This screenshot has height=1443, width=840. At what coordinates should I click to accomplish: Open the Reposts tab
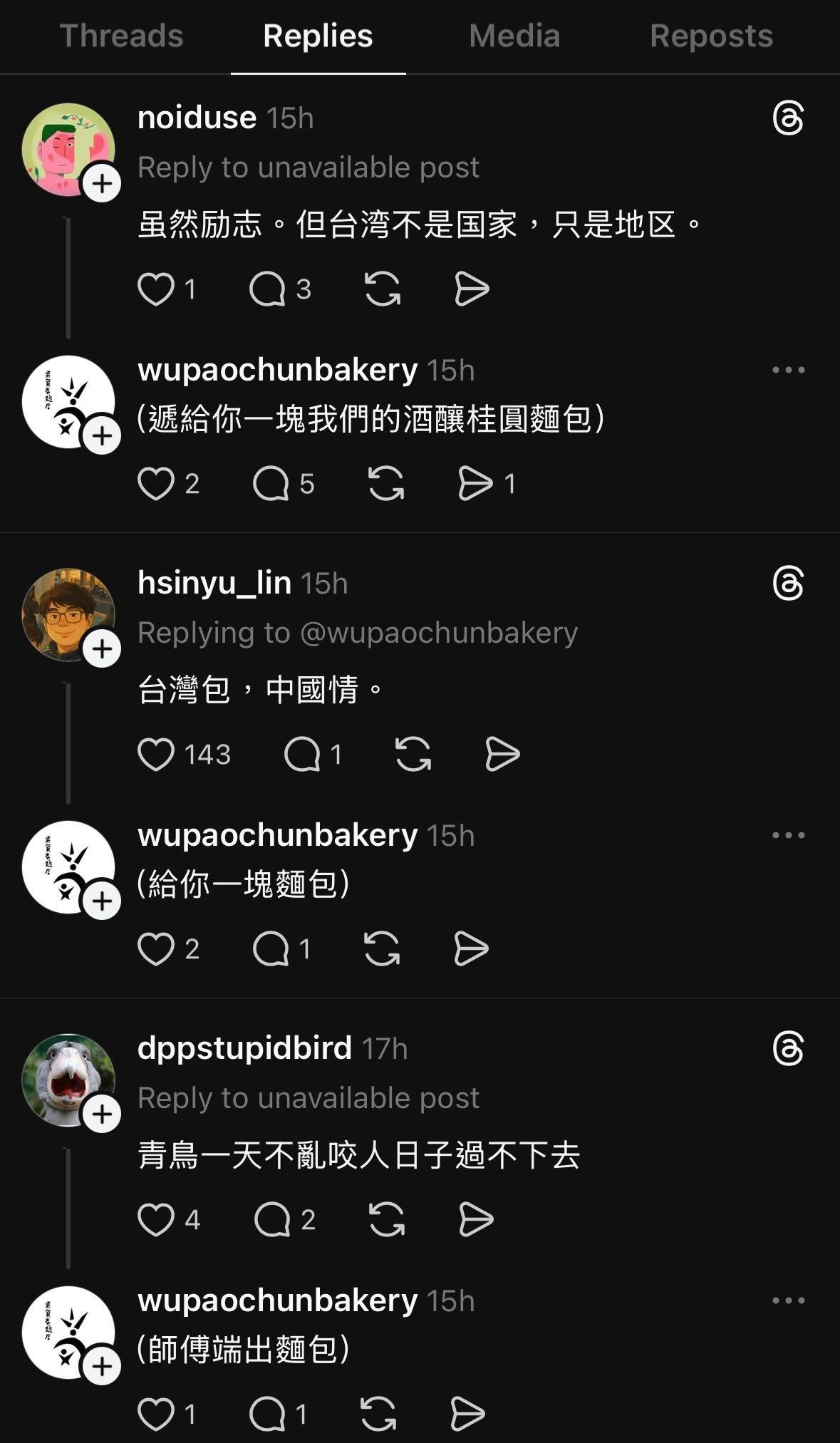coord(711,36)
